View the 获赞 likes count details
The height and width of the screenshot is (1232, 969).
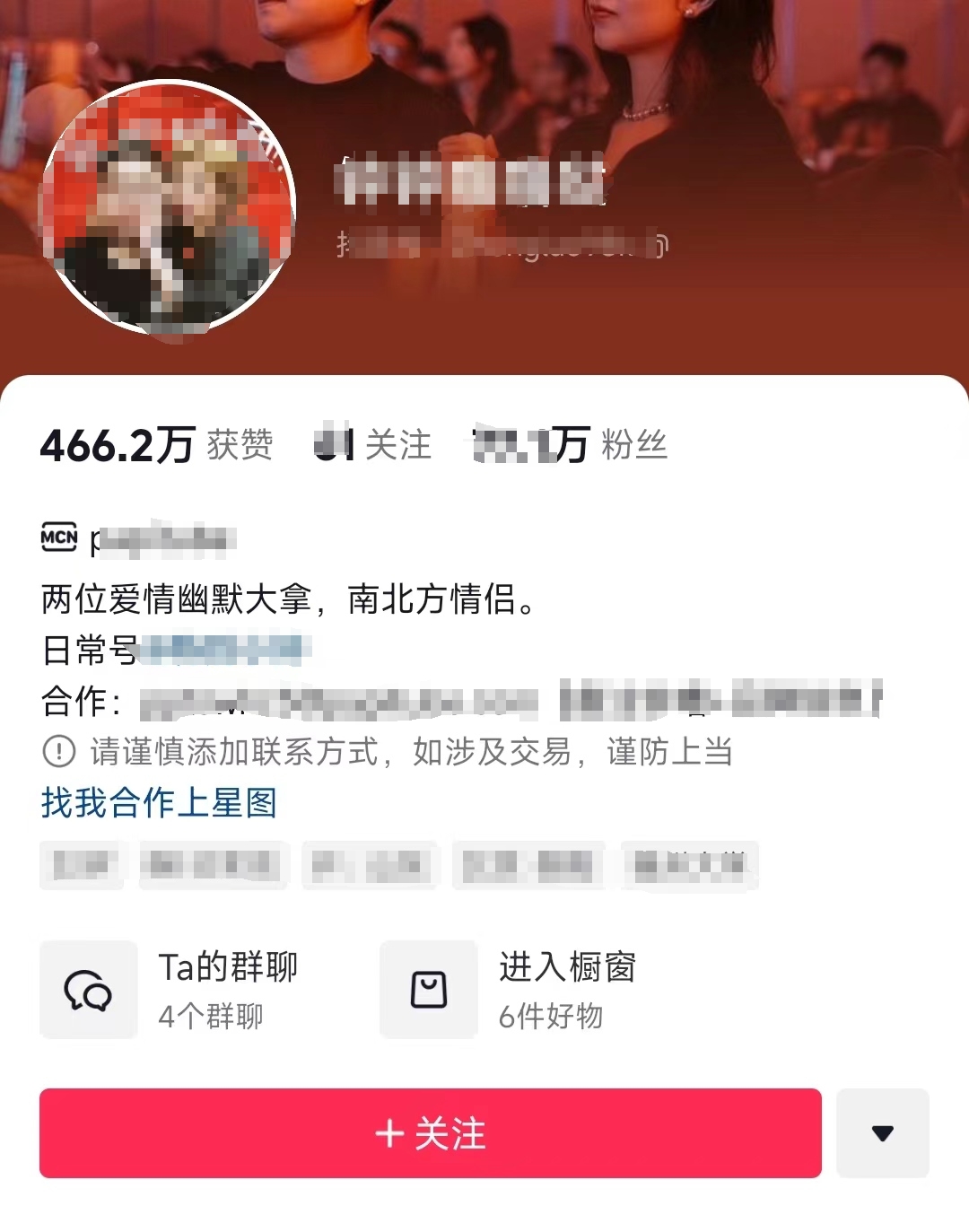(156, 445)
